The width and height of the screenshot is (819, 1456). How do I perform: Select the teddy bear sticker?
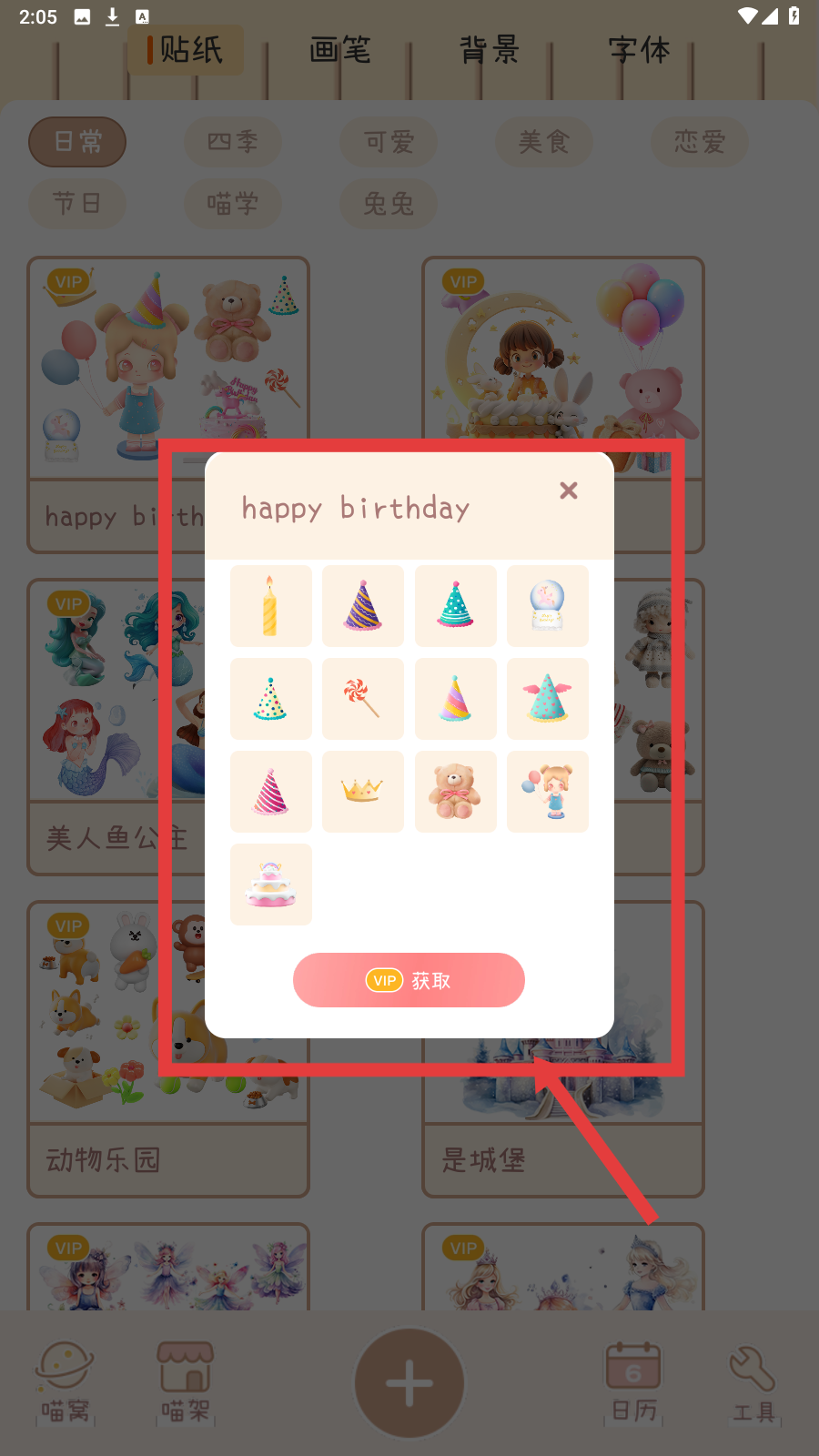[x=456, y=792]
